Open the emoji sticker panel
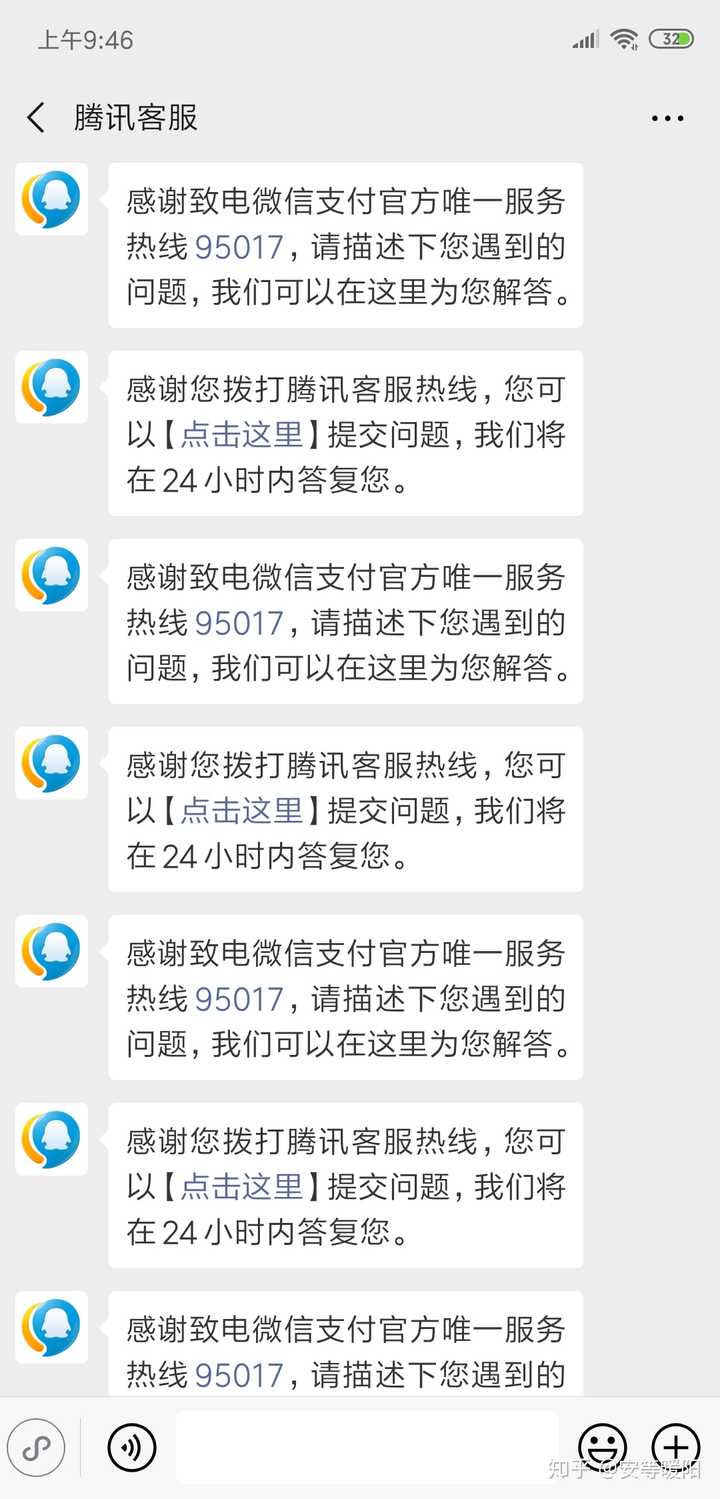 click(x=602, y=1446)
